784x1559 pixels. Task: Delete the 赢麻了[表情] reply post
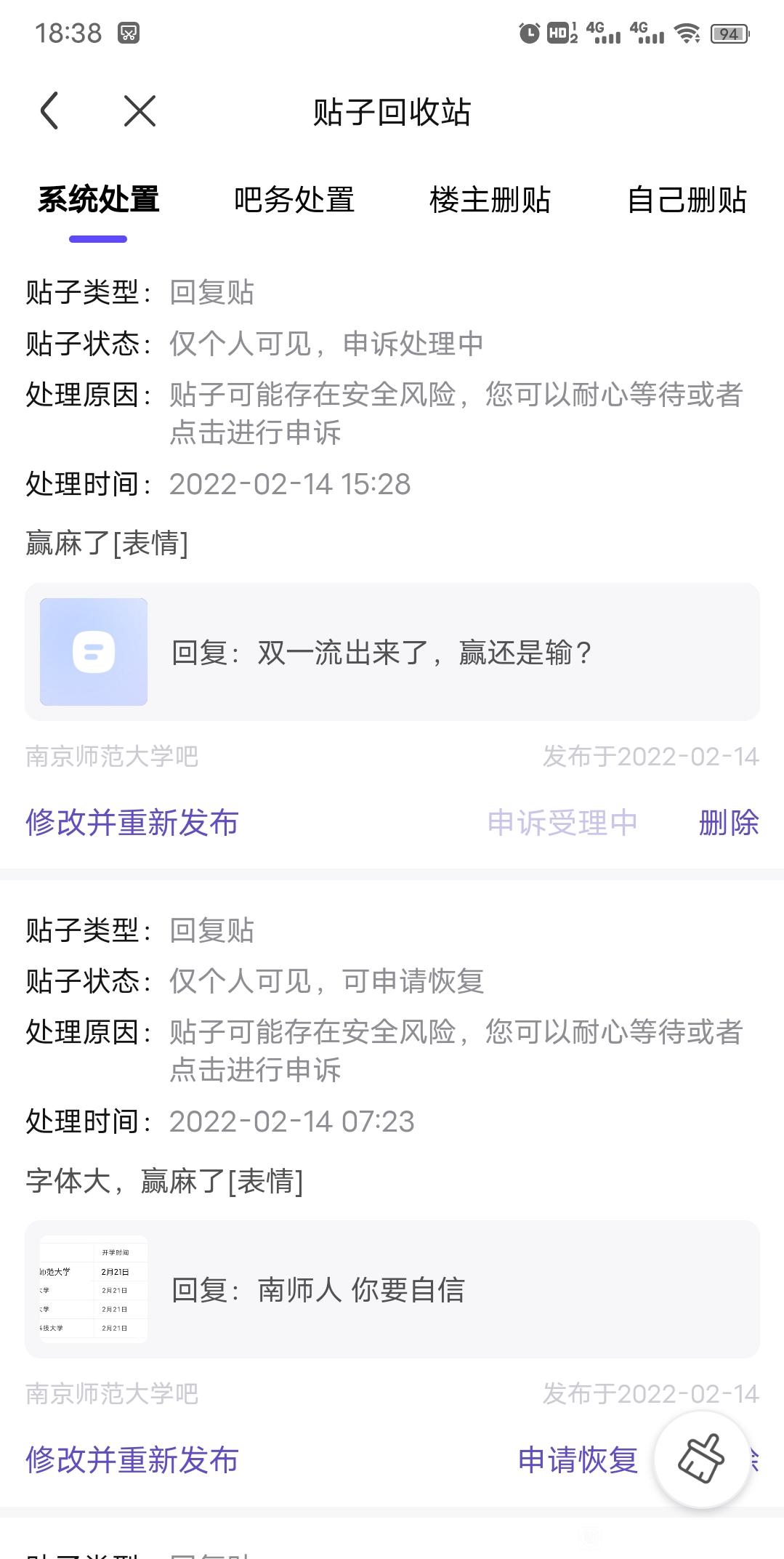tap(729, 823)
